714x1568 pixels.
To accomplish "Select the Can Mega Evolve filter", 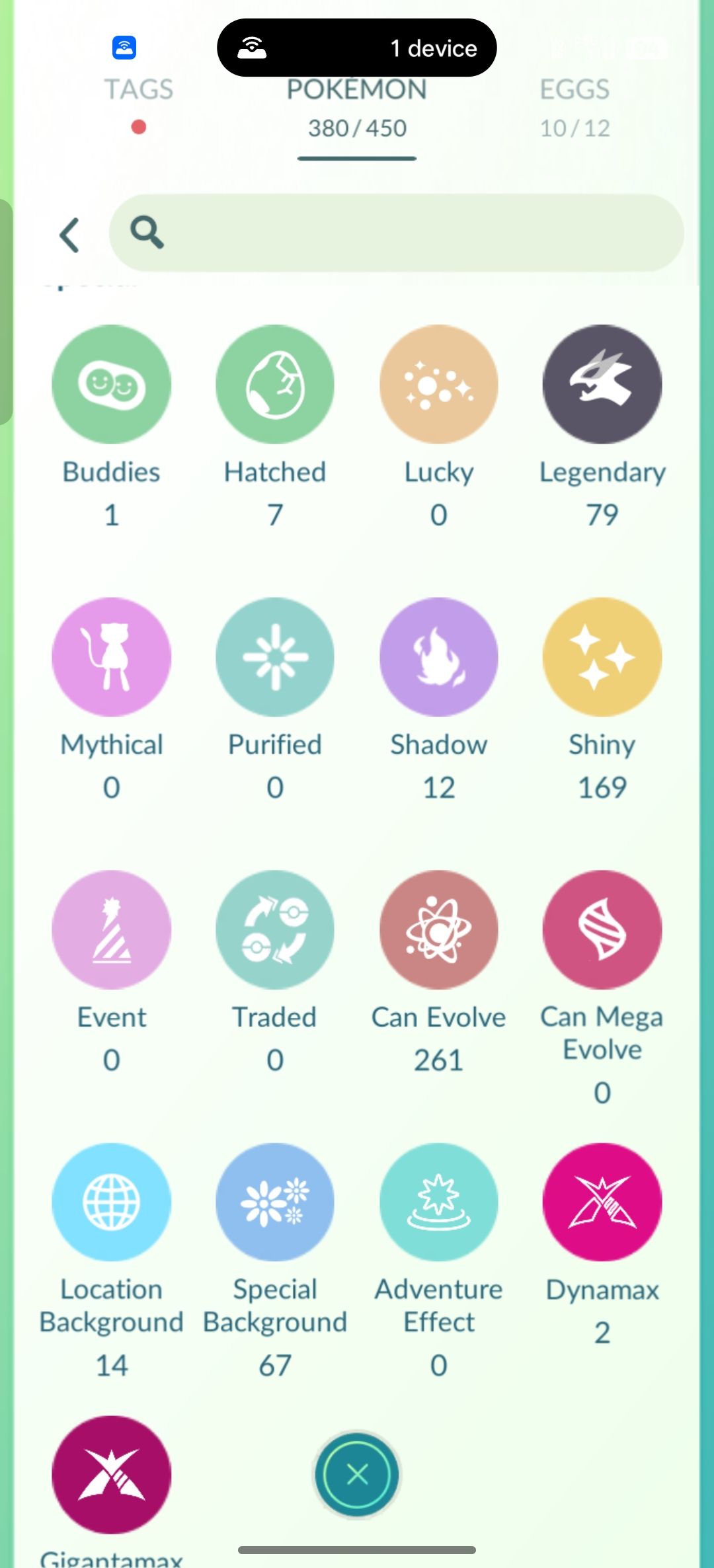I will (x=602, y=929).
